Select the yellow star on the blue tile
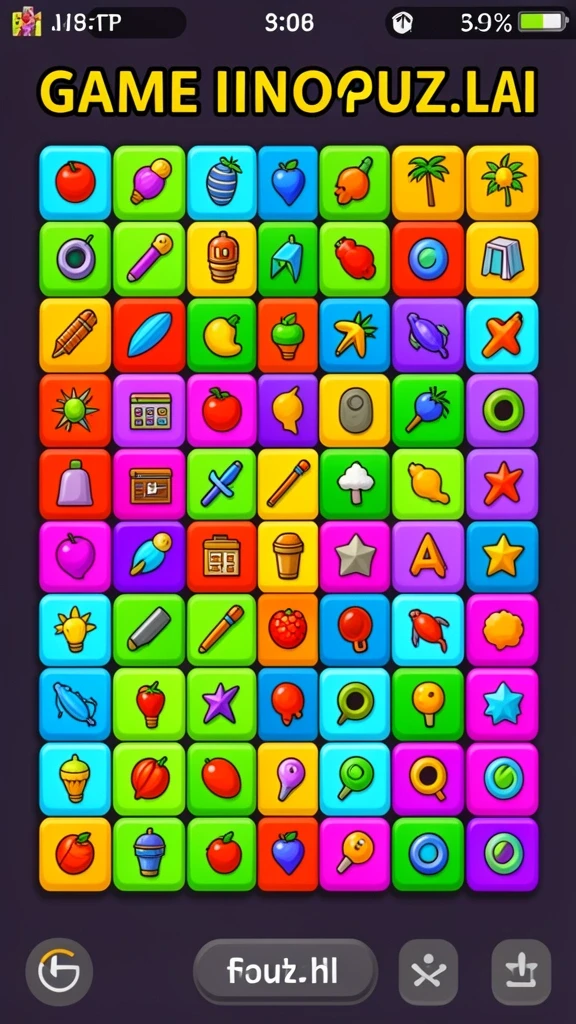576x1024 pixels. tap(502, 556)
